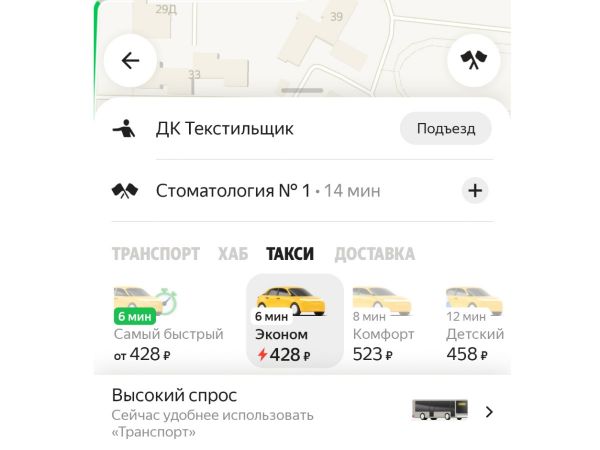
Task: Open the Высокий спрос transport suggestion
Action: (300, 411)
